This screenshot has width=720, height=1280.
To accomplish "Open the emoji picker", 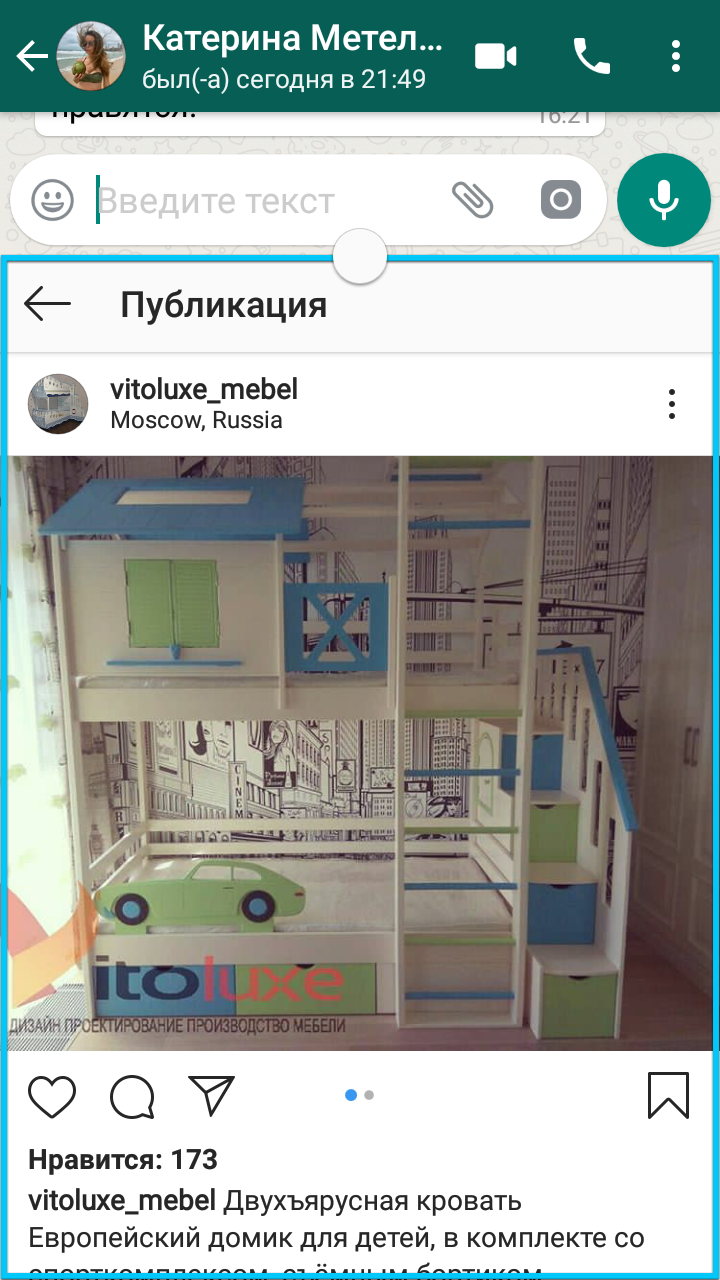I will (52, 200).
